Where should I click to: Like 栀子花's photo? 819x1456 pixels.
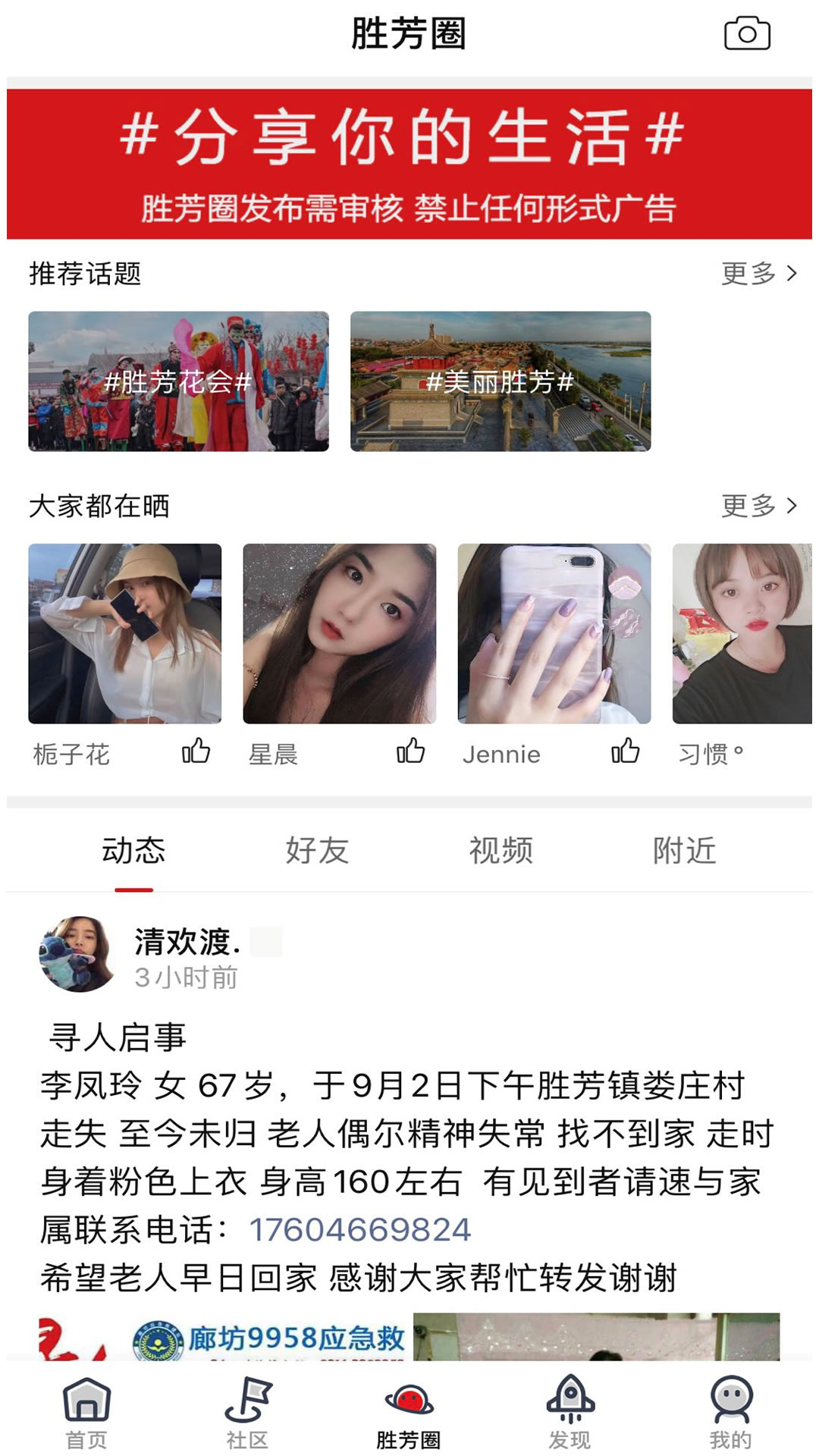pyautogui.click(x=196, y=752)
